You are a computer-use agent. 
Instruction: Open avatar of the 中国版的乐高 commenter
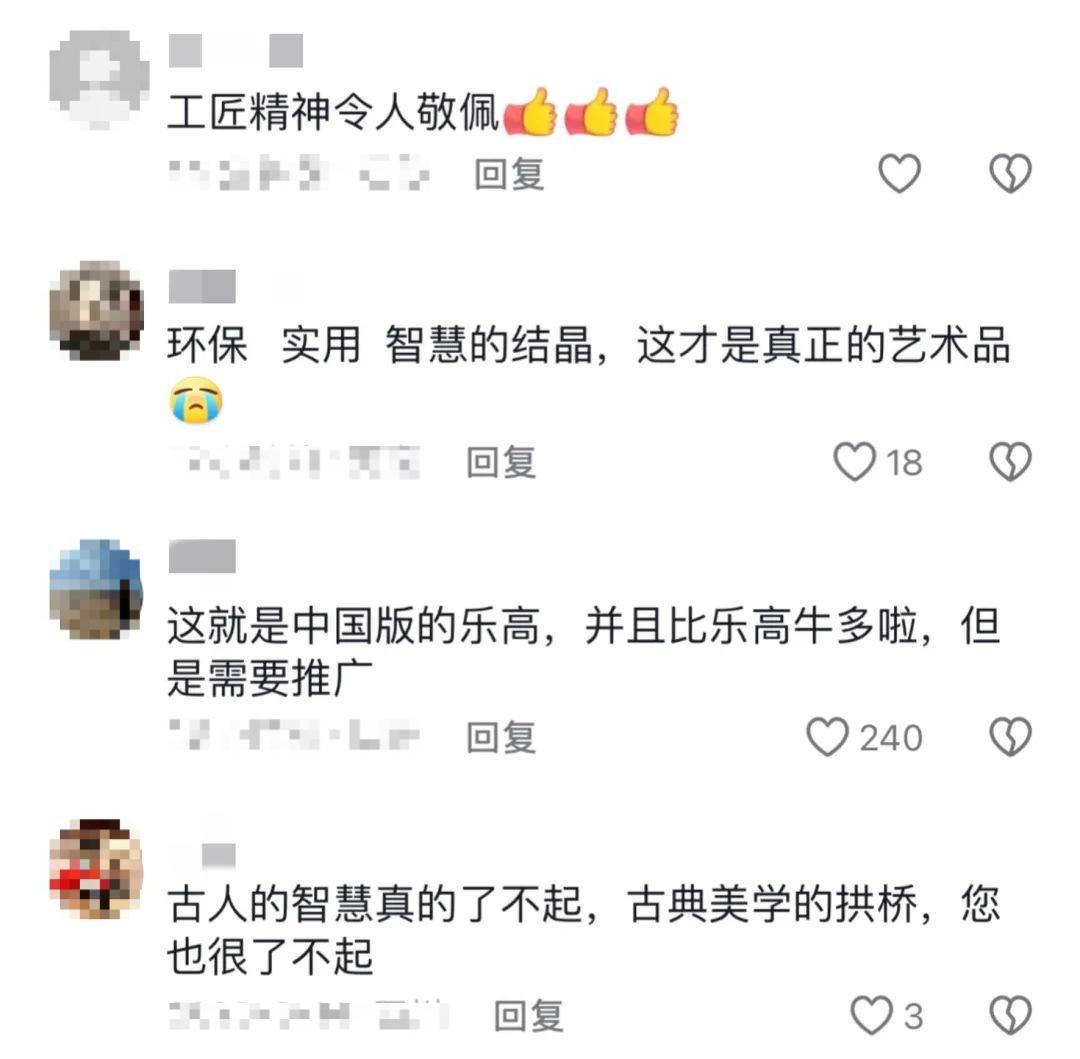97,590
